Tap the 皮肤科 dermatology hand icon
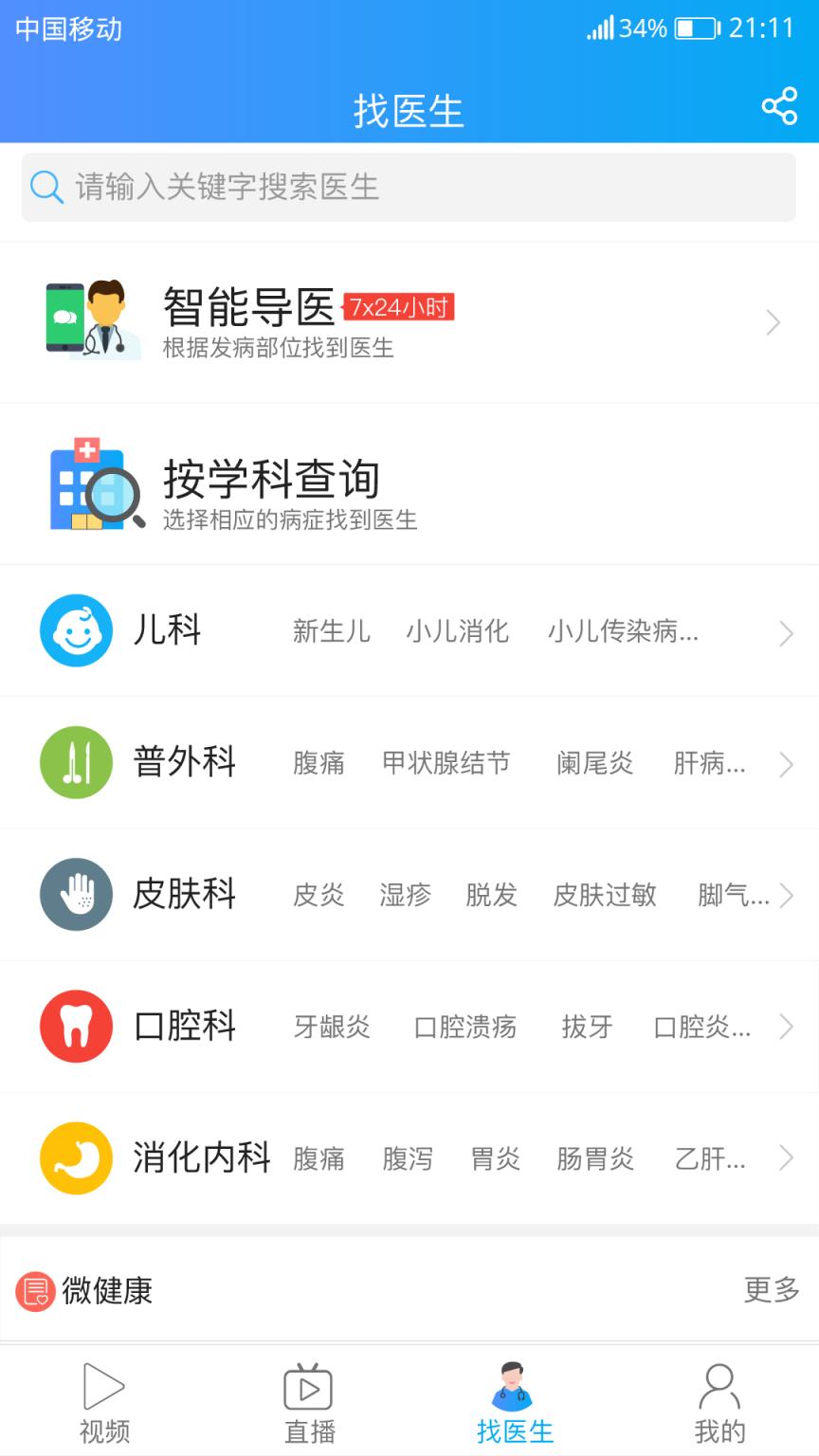Image resolution: width=819 pixels, height=1456 pixels. (x=76, y=894)
